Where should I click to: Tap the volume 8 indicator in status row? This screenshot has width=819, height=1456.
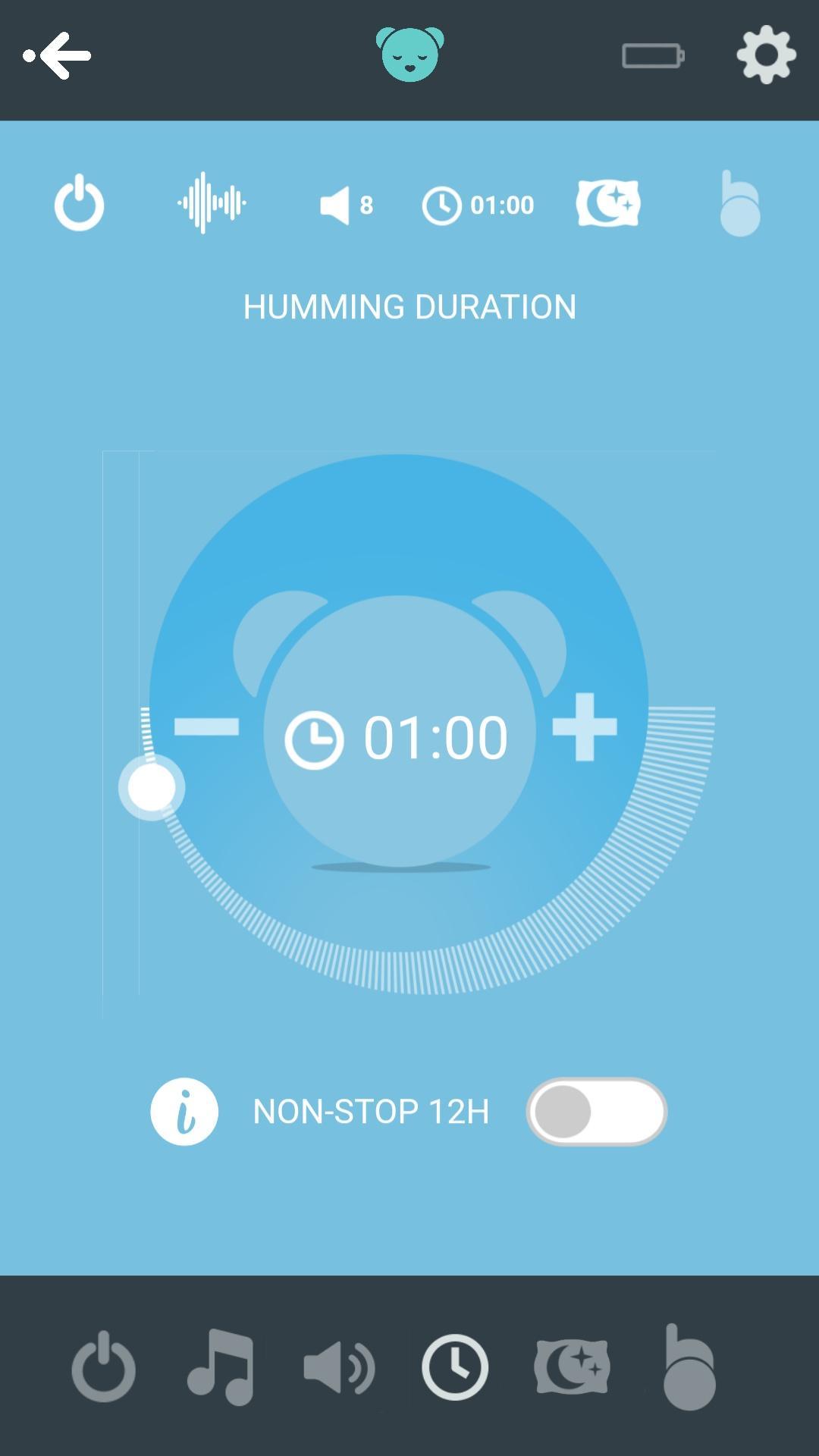pyautogui.click(x=347, y=205)
